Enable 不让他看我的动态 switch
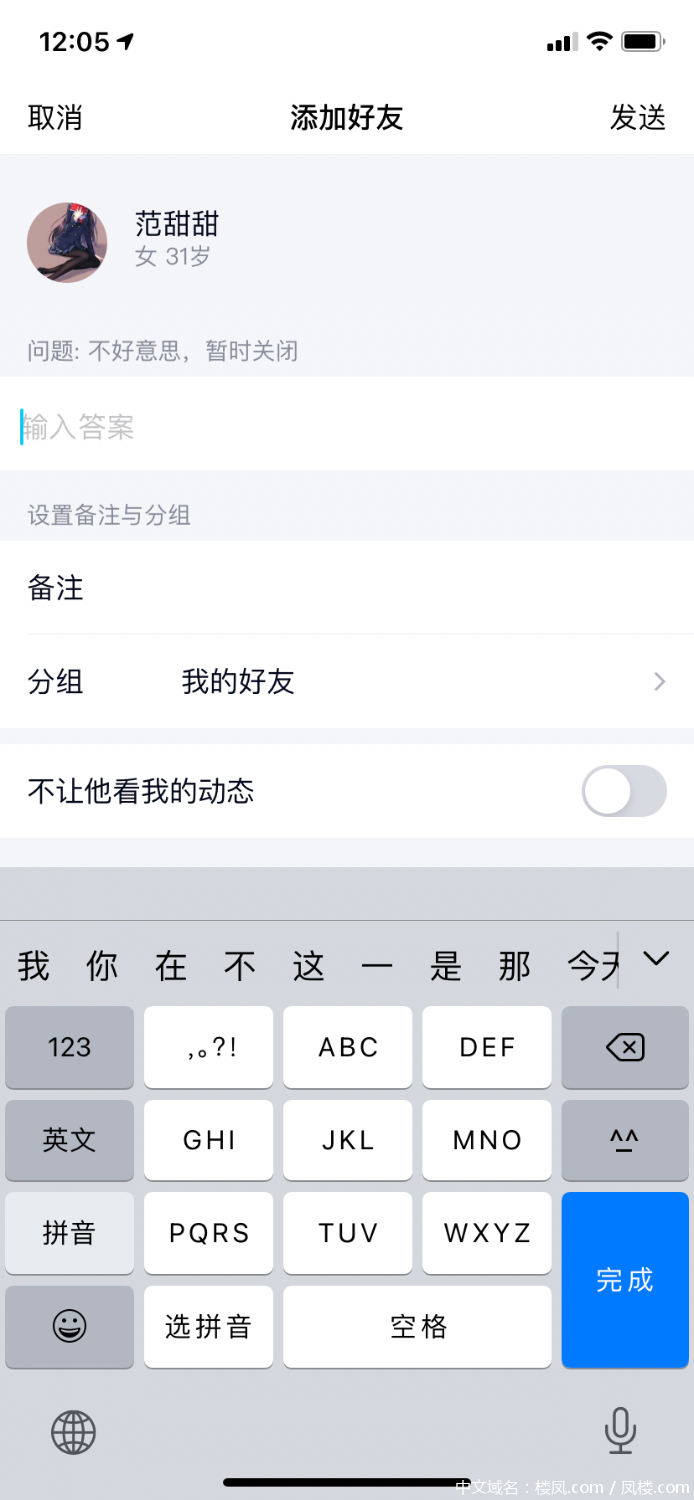 tap(623, 792)
